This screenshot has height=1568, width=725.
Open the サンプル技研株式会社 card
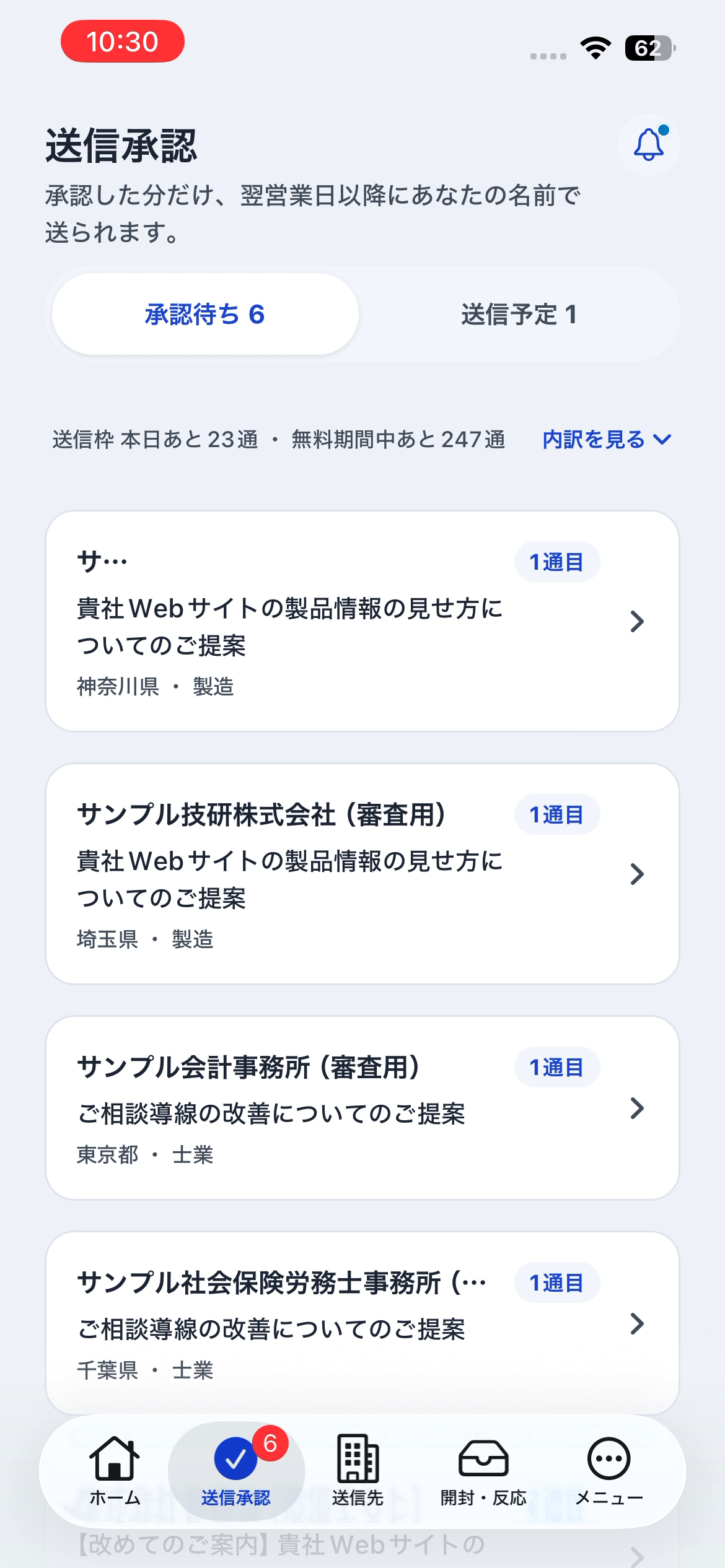[362, 874]
